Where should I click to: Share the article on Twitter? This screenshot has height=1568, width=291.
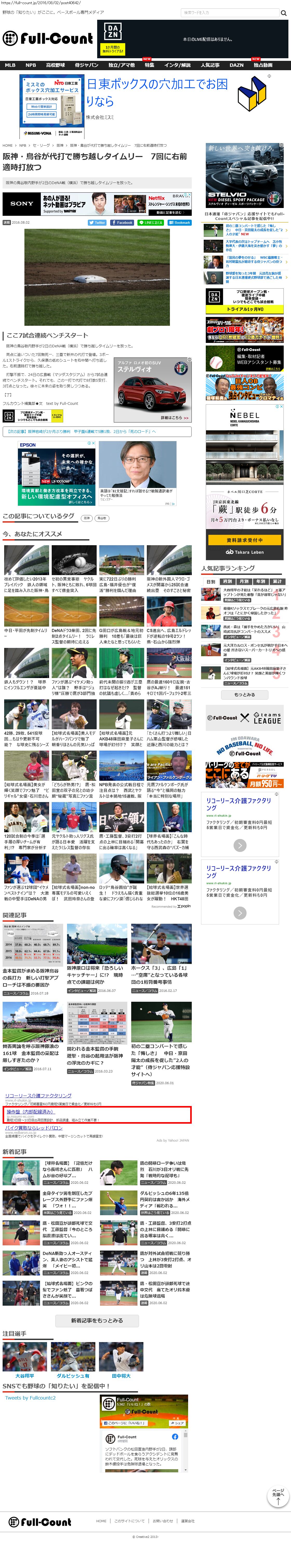tap(97, 223)
